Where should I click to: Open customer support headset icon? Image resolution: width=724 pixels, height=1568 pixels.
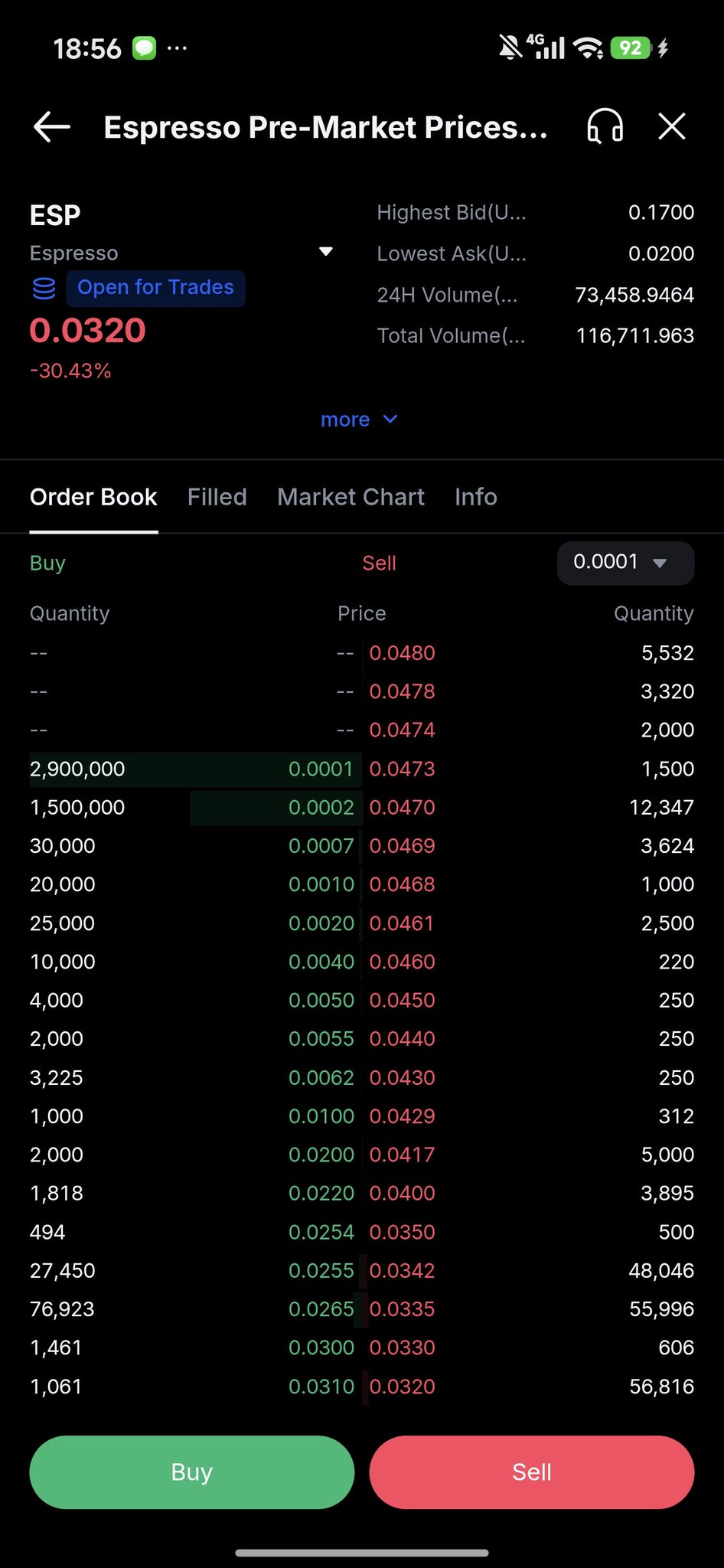[605, 126]
